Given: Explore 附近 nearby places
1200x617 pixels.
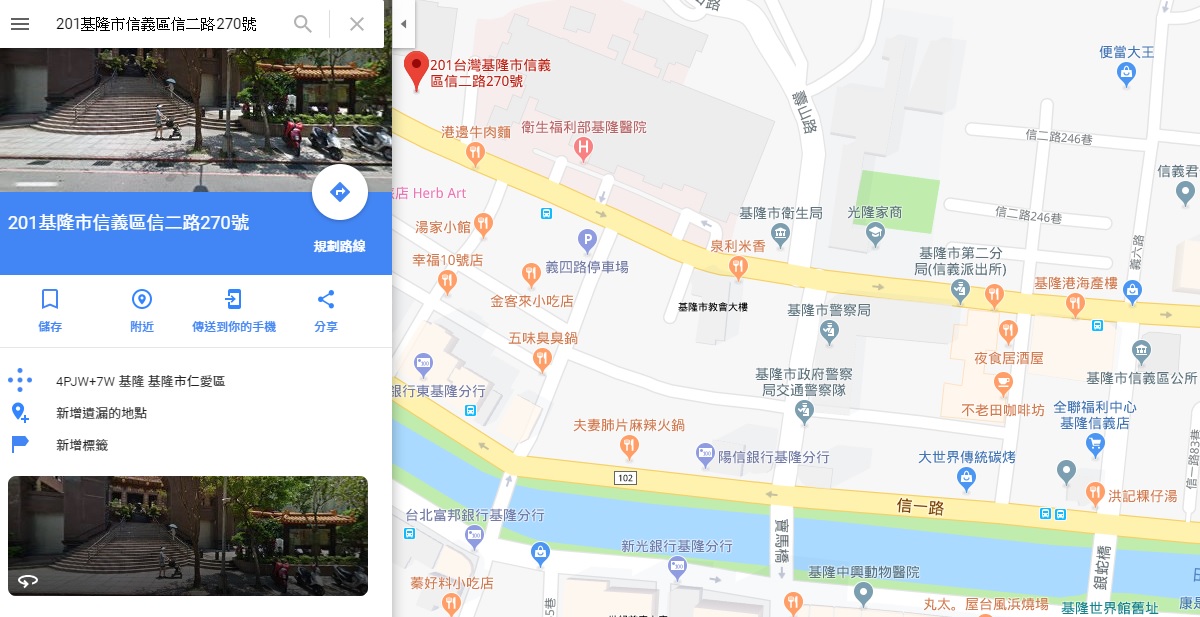Looking at the screenshot, I should [142, 309].
